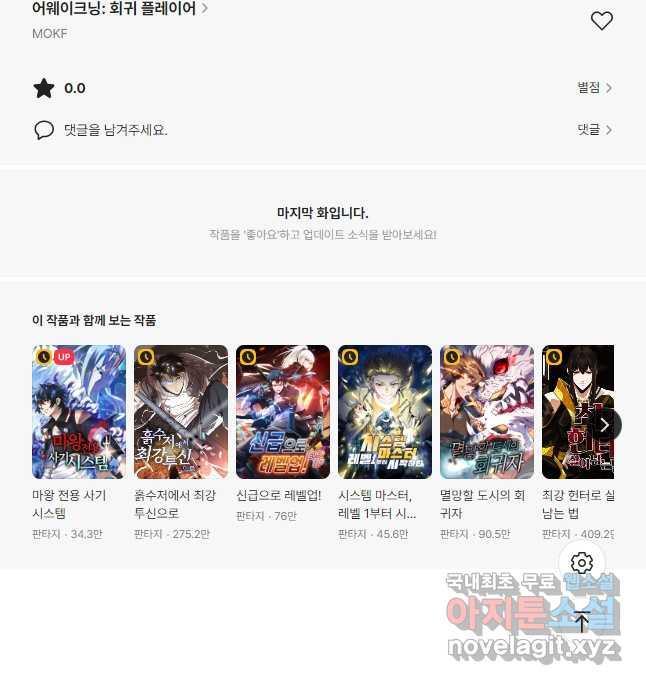Screen dimensions: 646x685
Task: Open the 댓글 comments page
Action: (594, 129)
